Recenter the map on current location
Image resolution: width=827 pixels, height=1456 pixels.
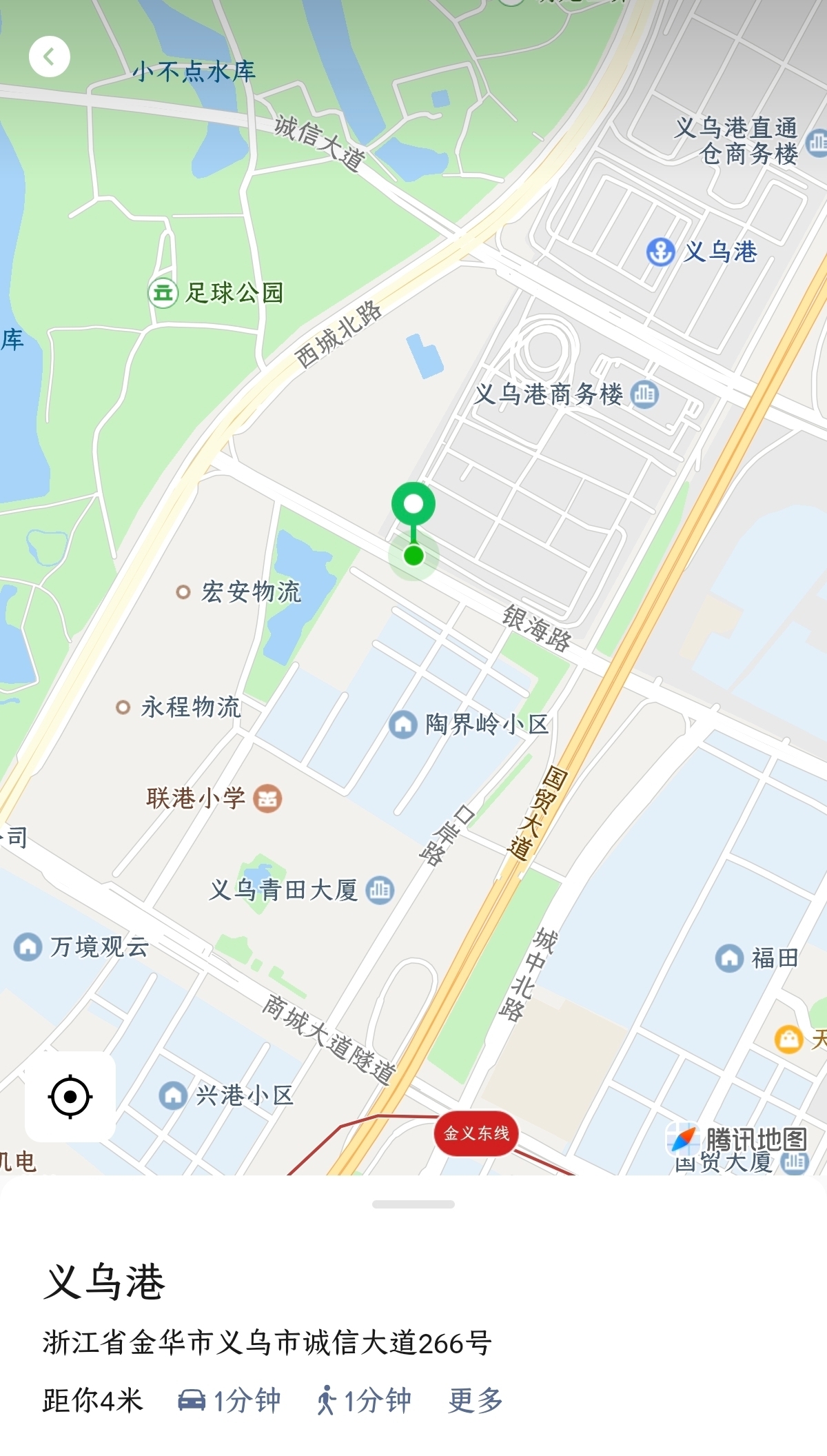70,1096
